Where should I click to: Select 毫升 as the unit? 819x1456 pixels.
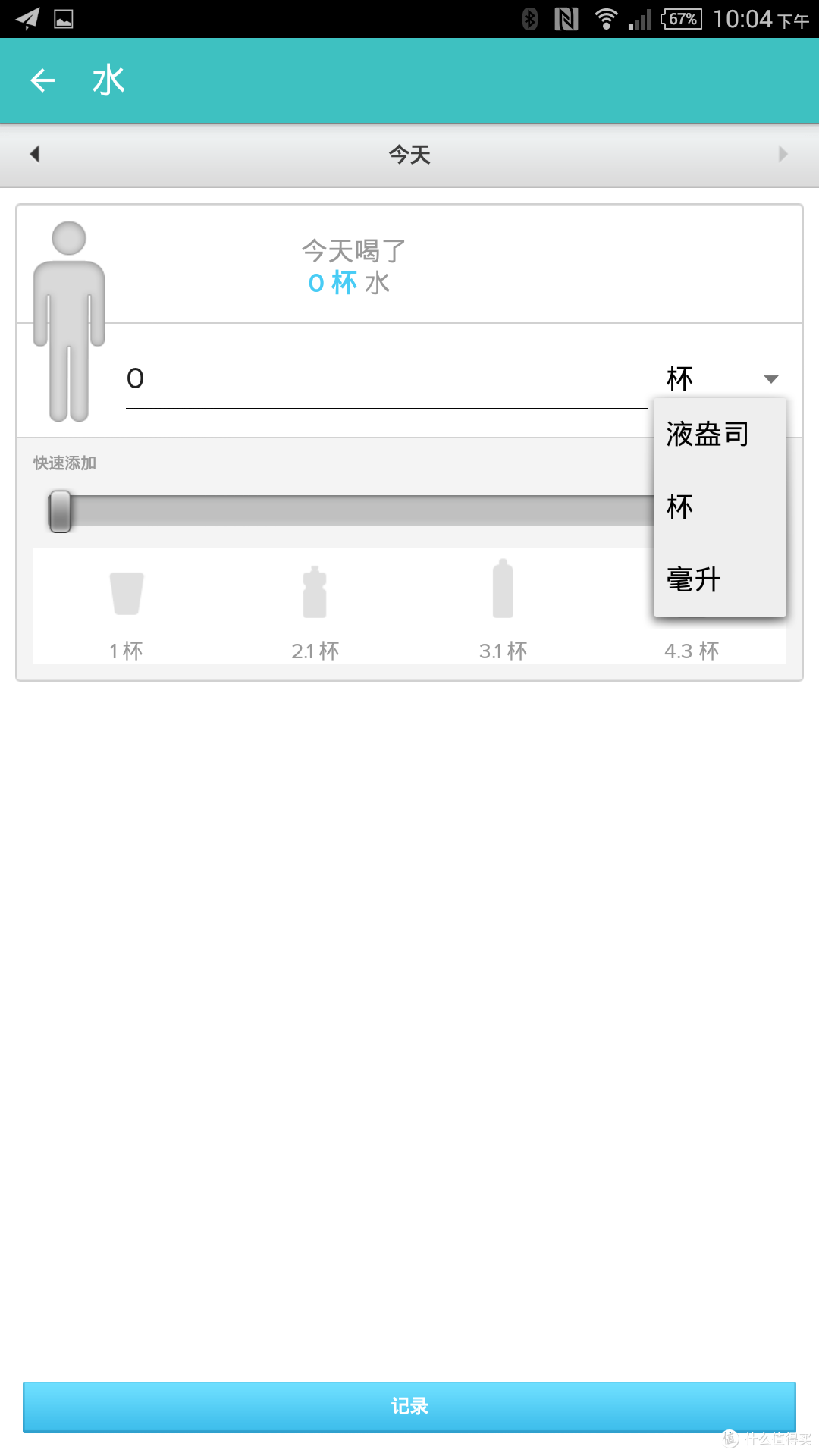[x=720, y=579]
